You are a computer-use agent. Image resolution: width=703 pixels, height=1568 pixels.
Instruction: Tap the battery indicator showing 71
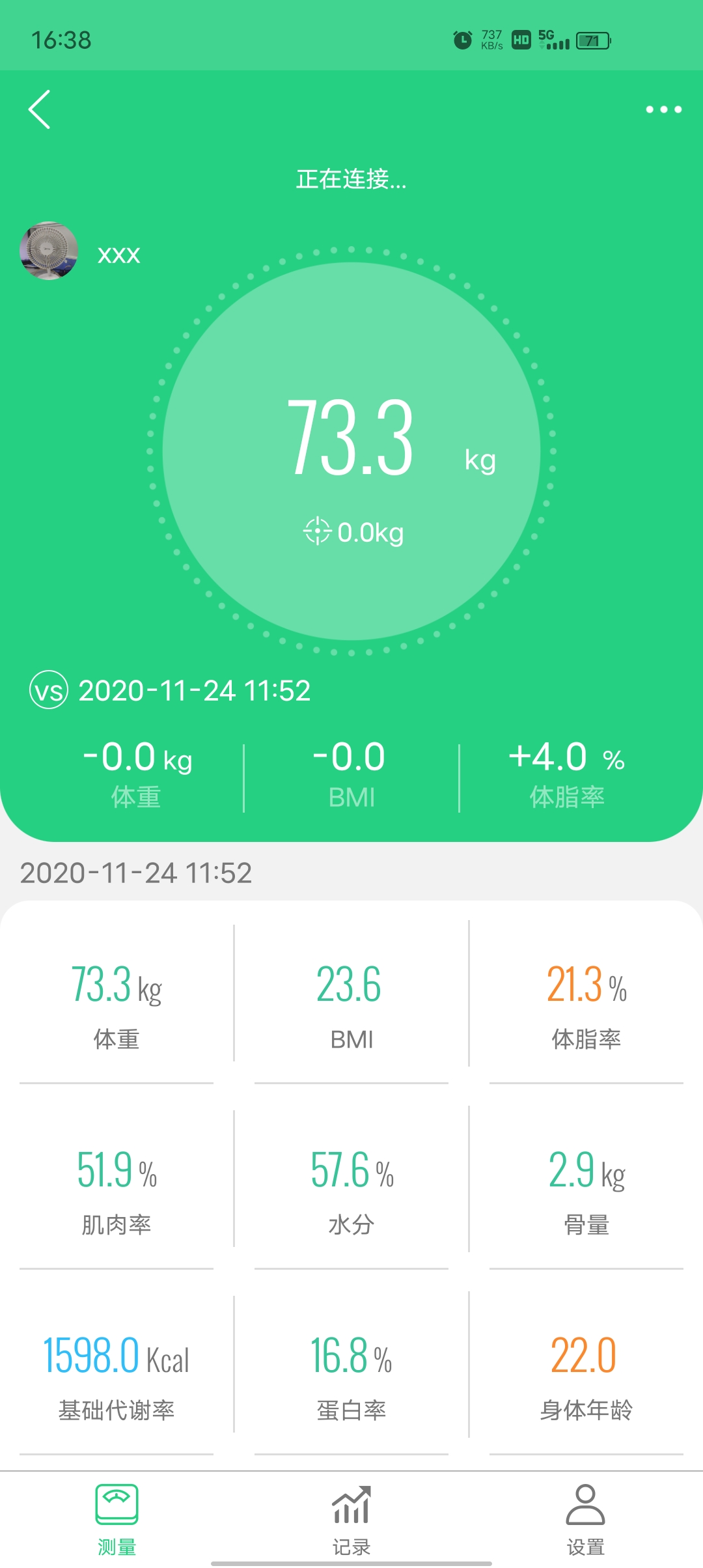pyautogui.click(x=594, y=40)
